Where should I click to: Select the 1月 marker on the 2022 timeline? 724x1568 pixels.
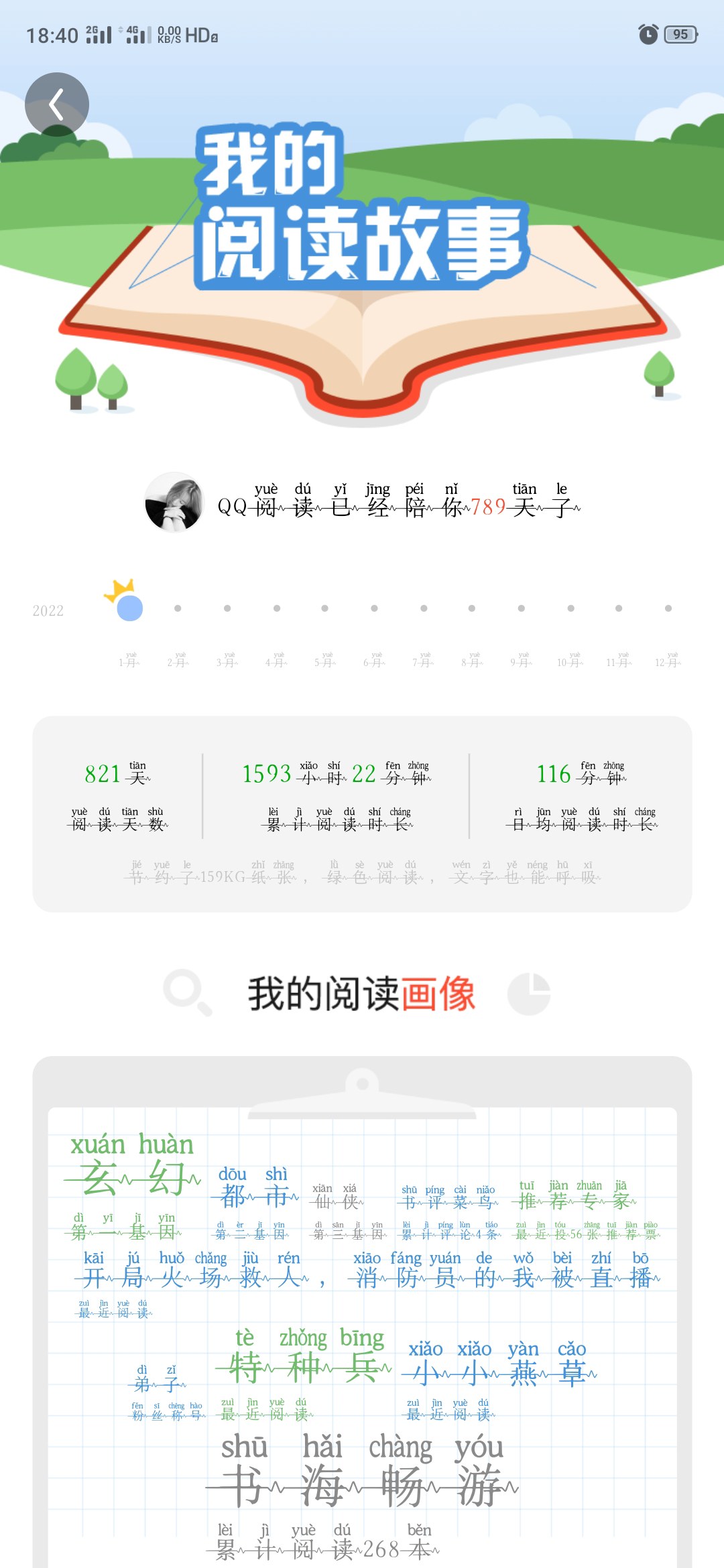(x=129, y=608)
